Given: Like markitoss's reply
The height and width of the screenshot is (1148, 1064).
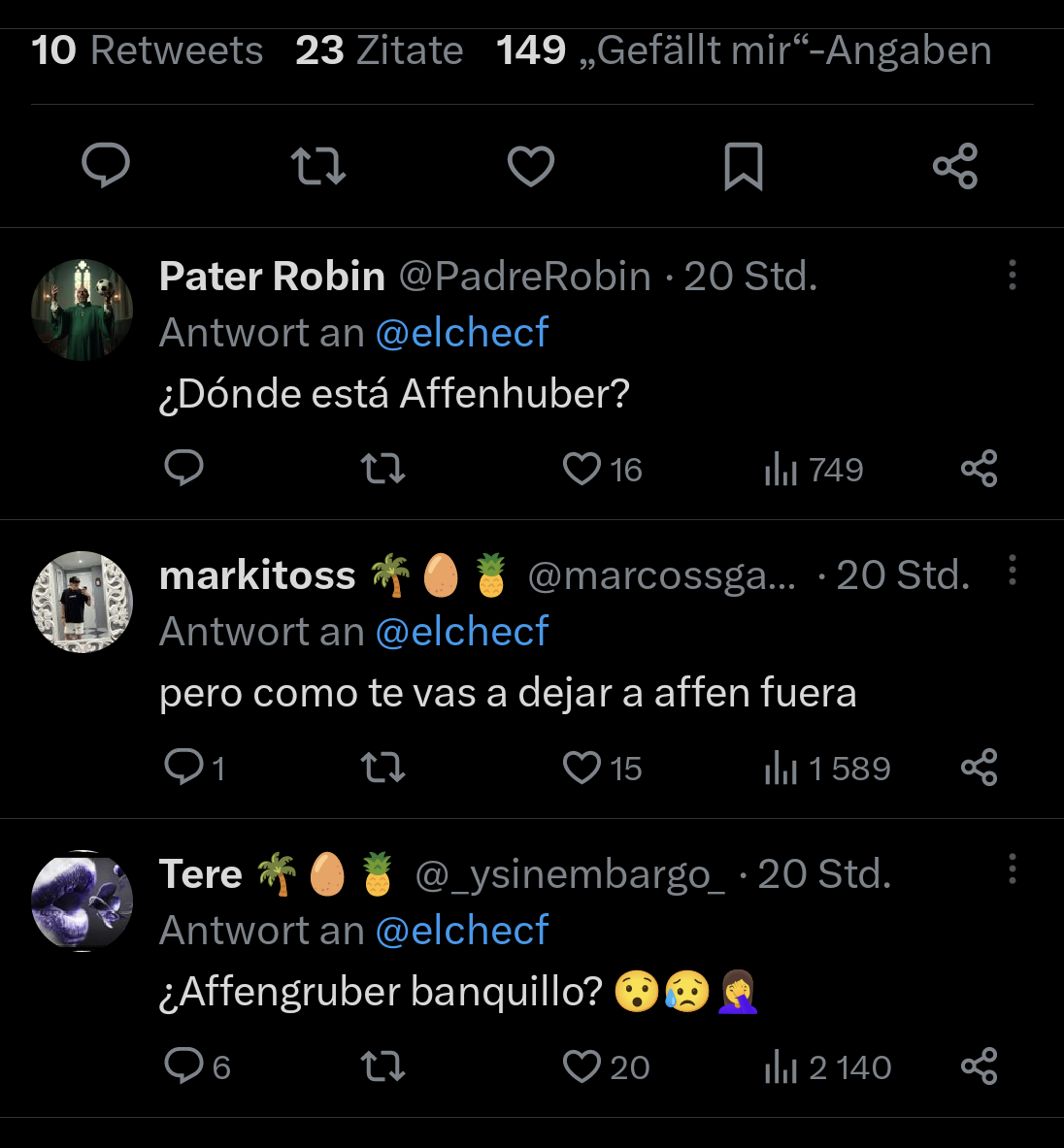Looking at the screenshot, I should (582, 768).
